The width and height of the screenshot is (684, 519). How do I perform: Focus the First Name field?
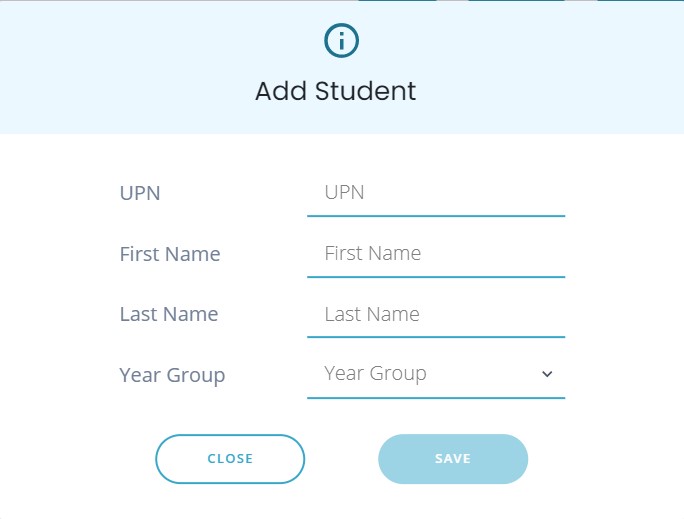click(x=435, y=254)
